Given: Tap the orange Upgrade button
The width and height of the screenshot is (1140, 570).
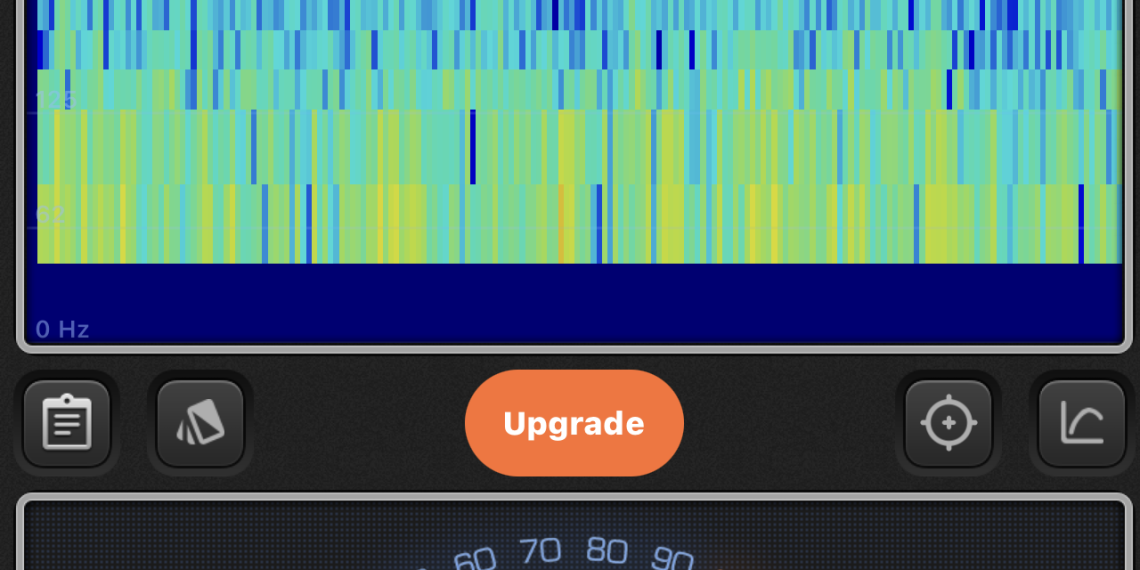Looking at the screenshot, I should [574, 424].
